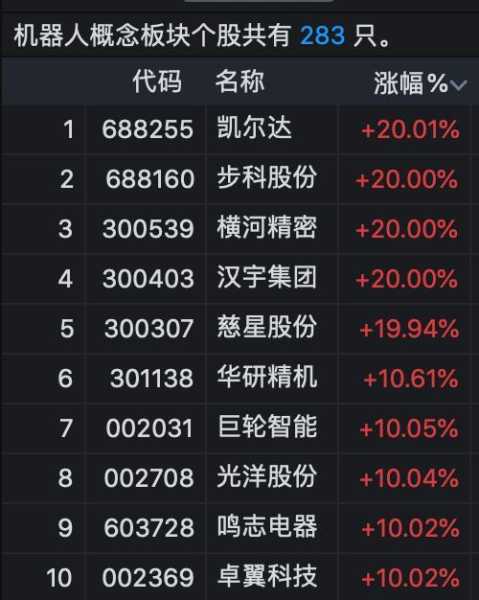Screen dimensions: 479x600
Task: Open 鸣志电器 603728
Action: (240, 527)
